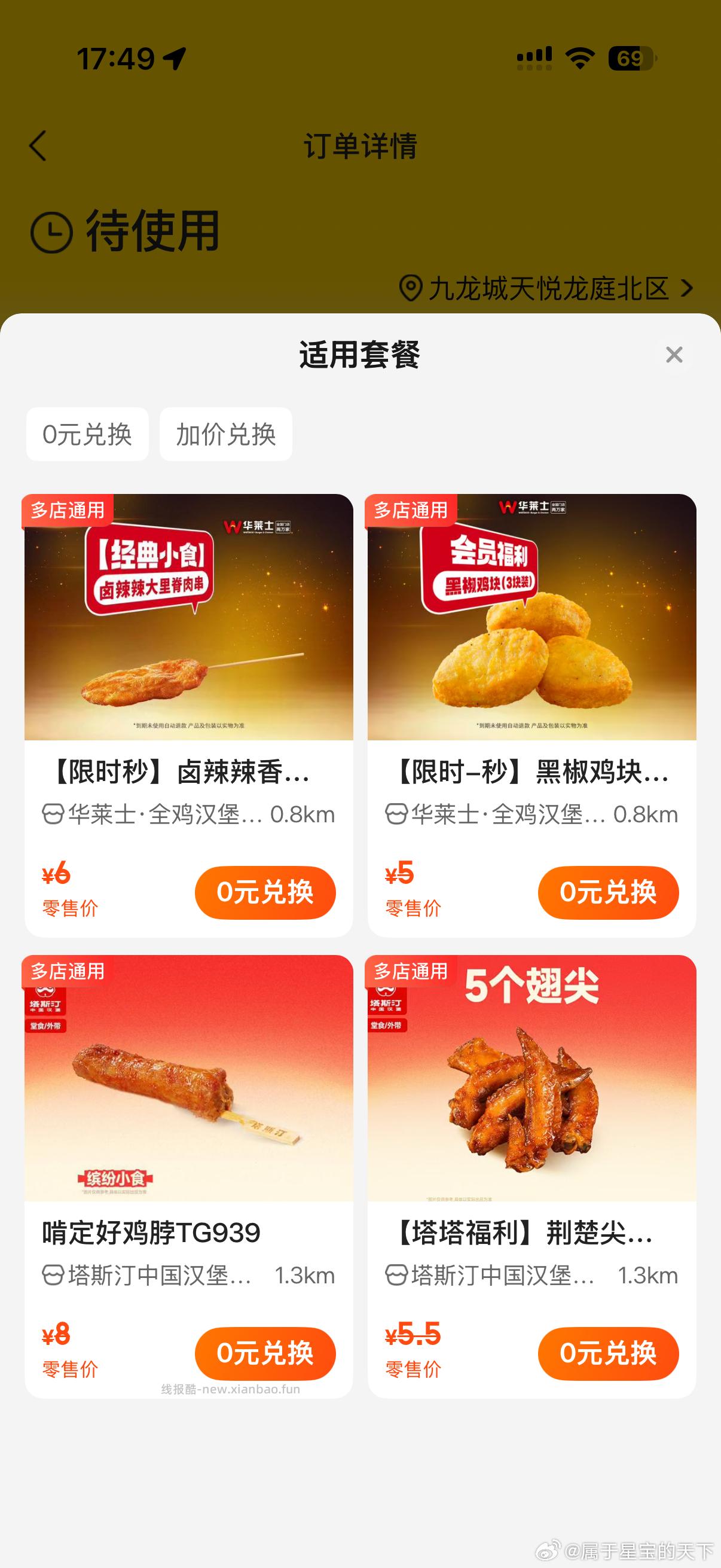
Task: Click the location pin icon before 九龙城天悦龙庭北区
Action: click(411, 286)
